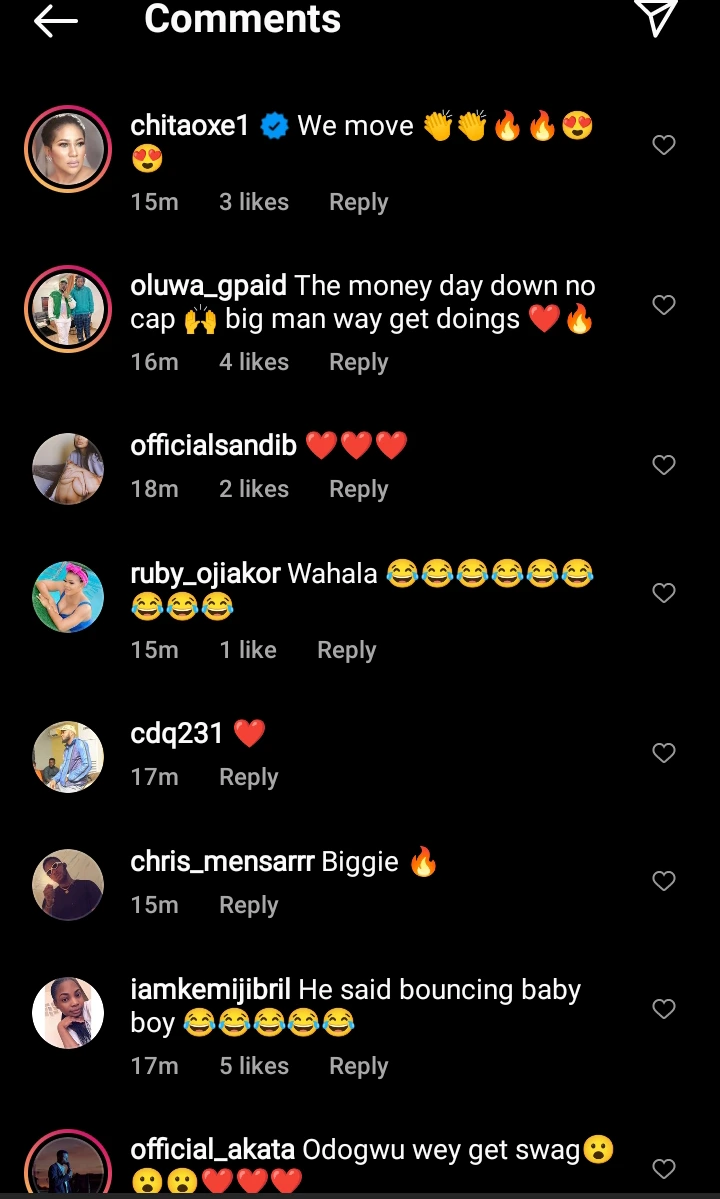Like ruby_ojiakor's Wahala comment
This screenshot has height=1199, width=720.
click(664, 593)
